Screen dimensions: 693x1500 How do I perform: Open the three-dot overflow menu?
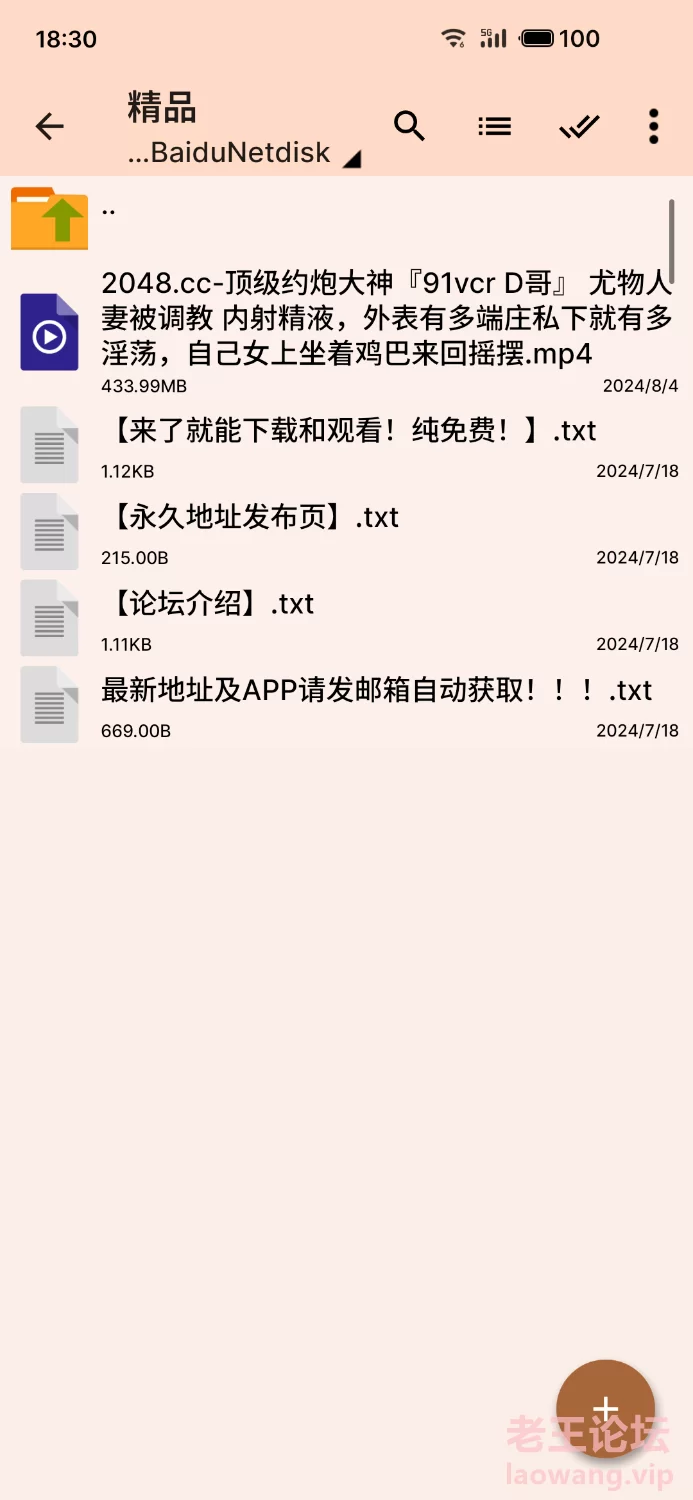pyautogui.click(x=653, y=127)
